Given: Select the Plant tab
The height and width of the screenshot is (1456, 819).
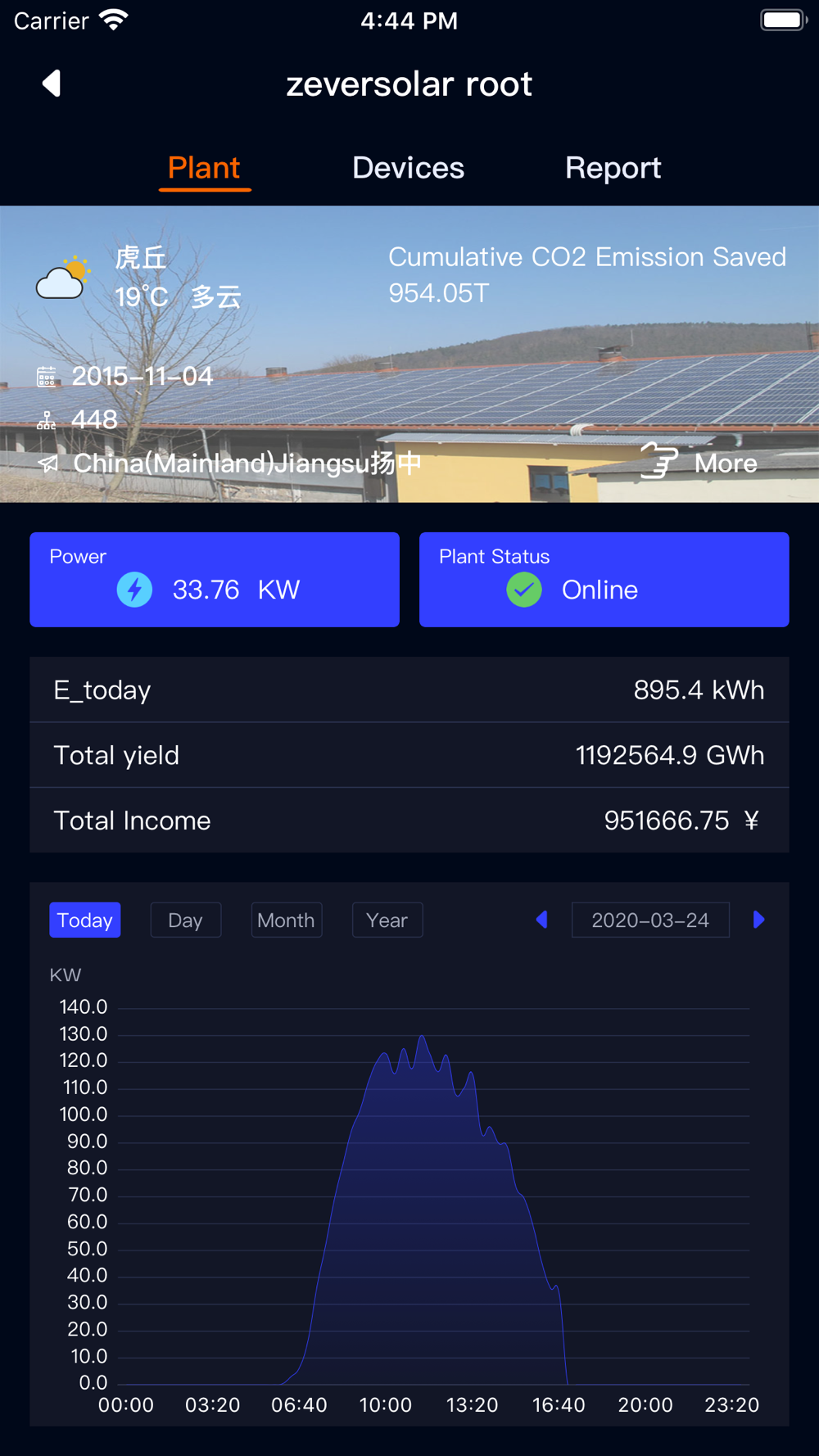Looking at the screenshot, I should point(204,168).
